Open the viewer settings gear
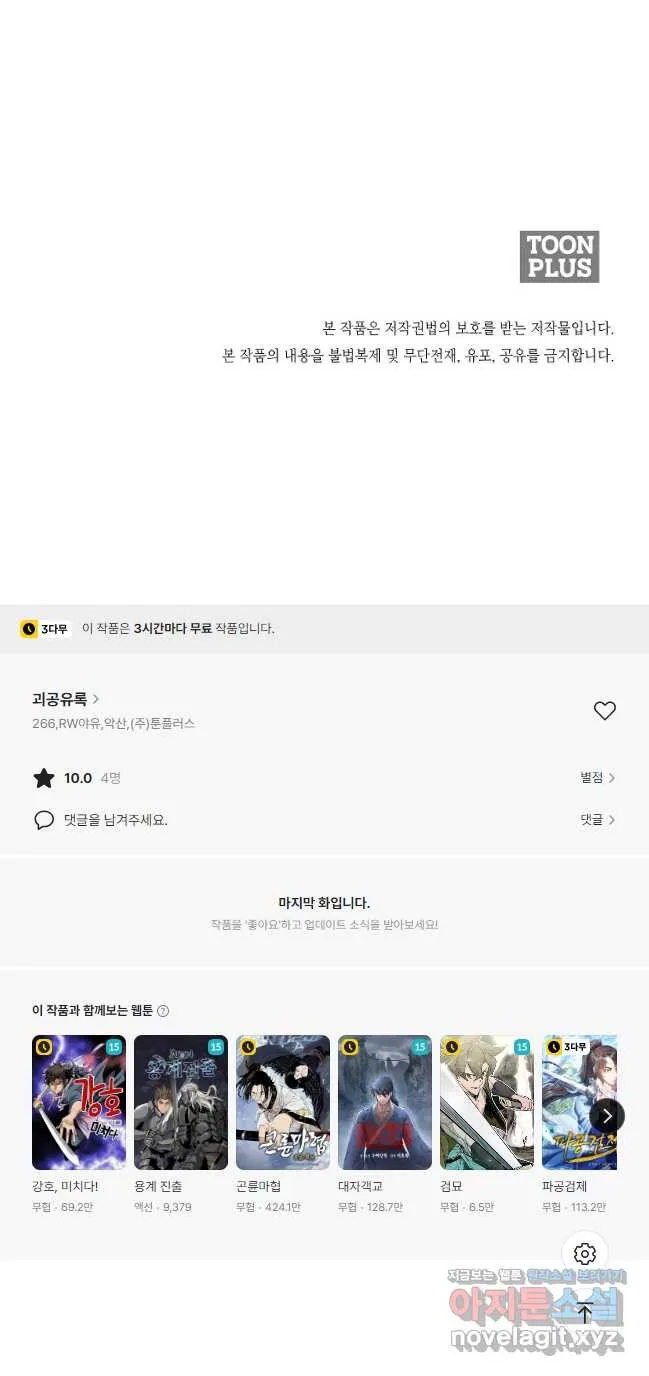Viewport: 649px width, 1376px height. [586, 1254]
